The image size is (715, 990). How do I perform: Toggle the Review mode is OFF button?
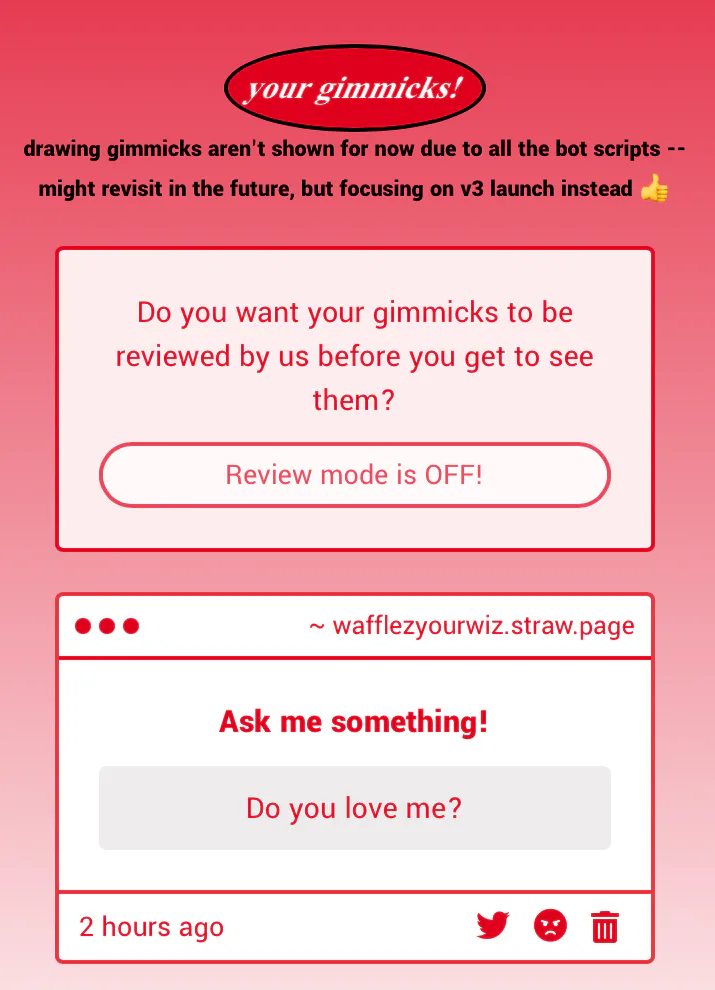click(354, 475)
